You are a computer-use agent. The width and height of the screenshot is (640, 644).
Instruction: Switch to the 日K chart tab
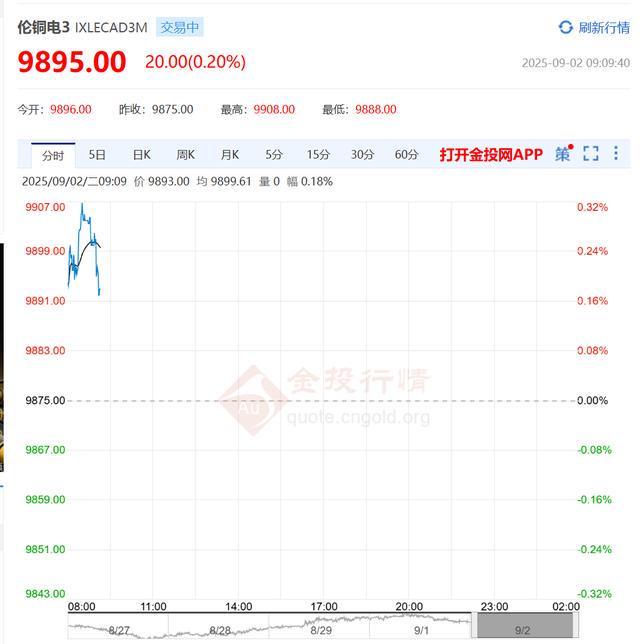[142, 155]
